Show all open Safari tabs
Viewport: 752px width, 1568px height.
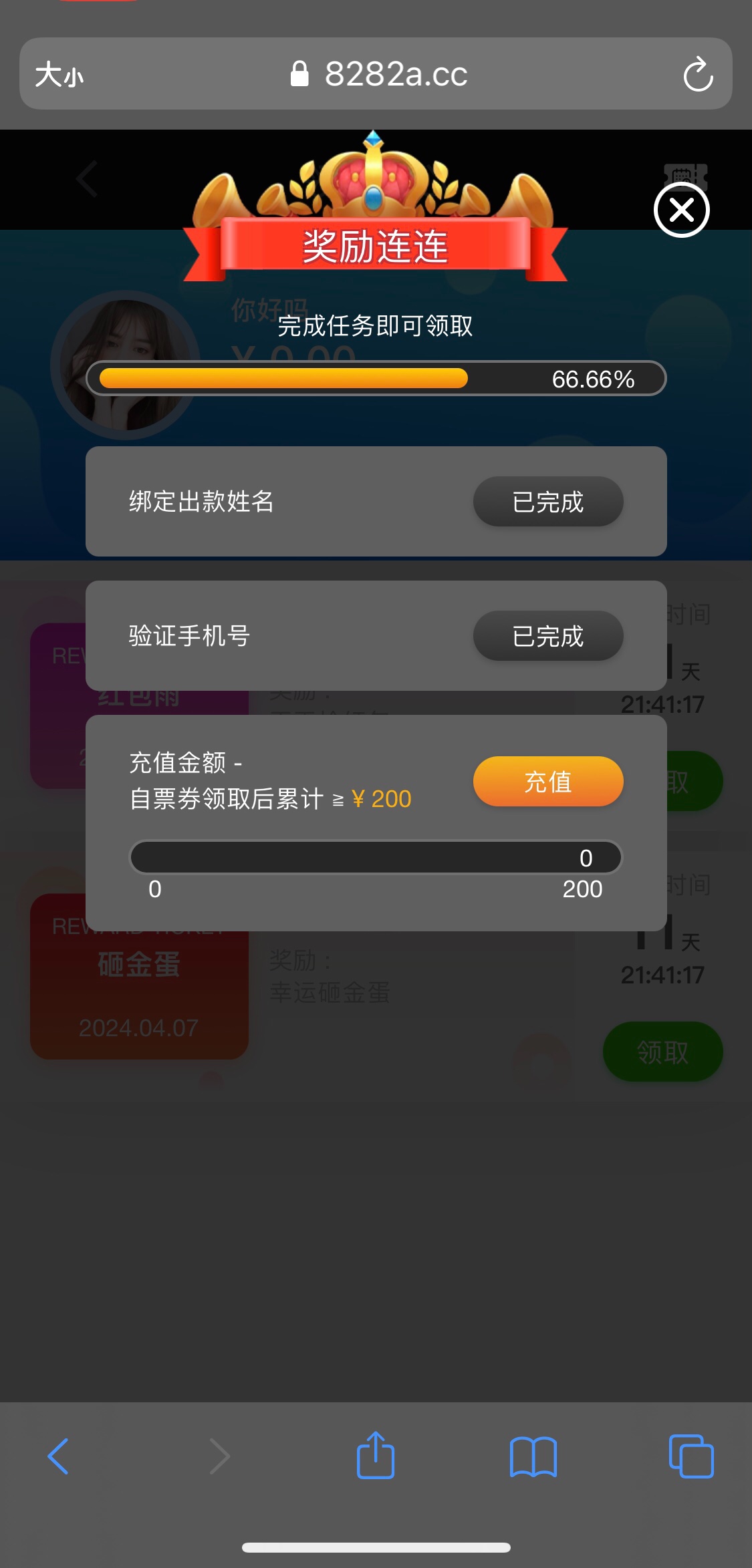point(691,1456)
